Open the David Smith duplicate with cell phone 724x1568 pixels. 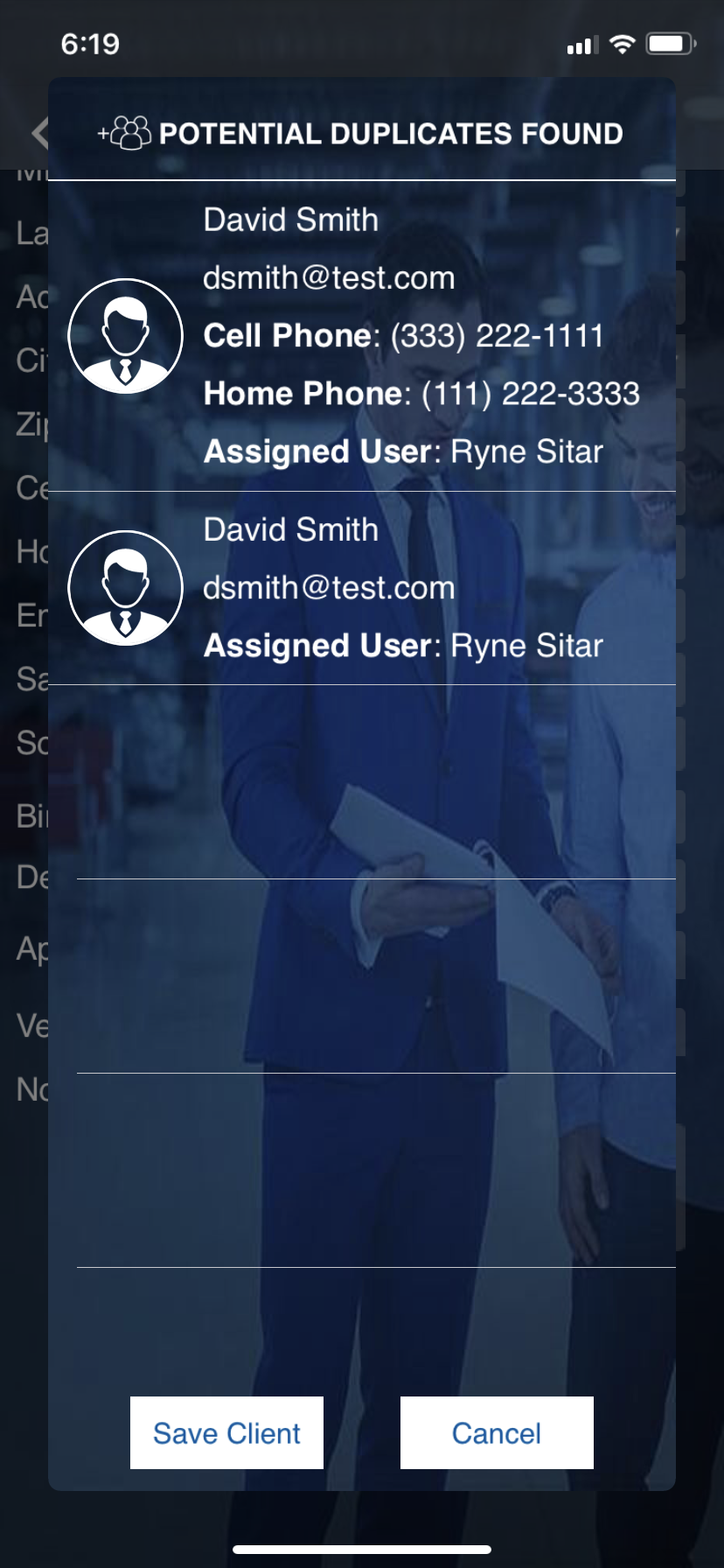click(362, 336)
